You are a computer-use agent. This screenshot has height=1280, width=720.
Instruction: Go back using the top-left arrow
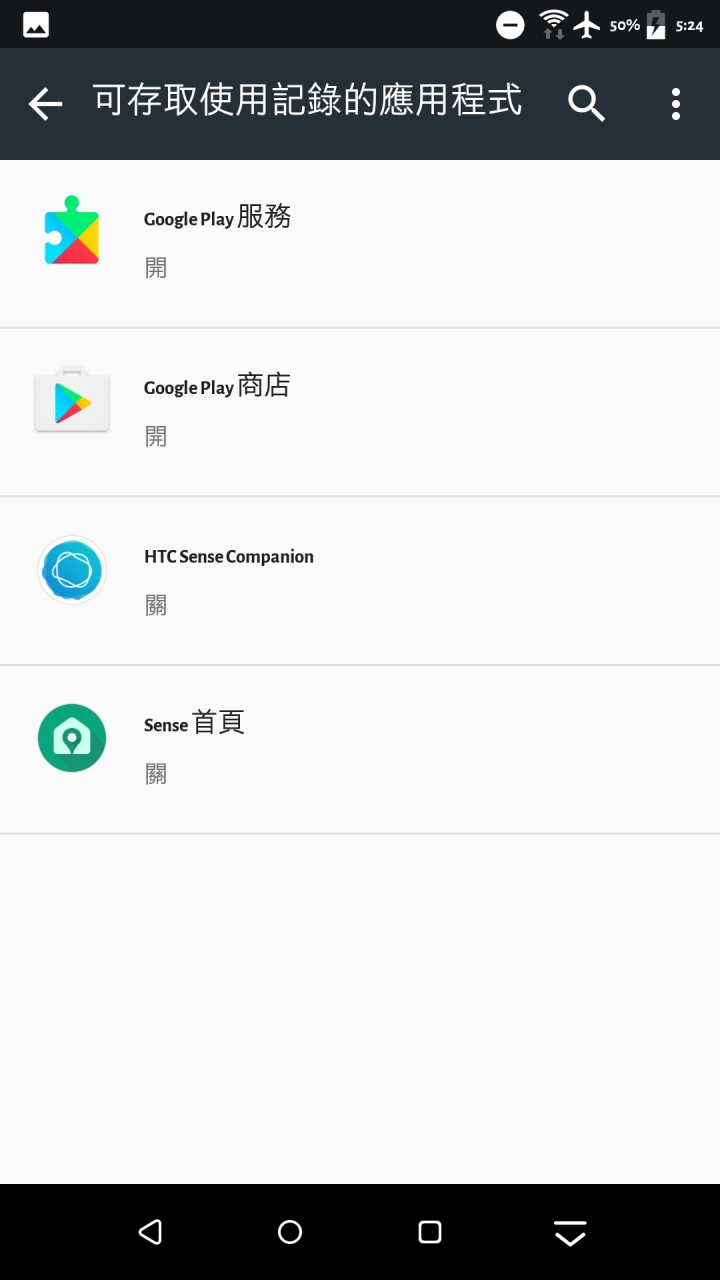coord(45,104)
